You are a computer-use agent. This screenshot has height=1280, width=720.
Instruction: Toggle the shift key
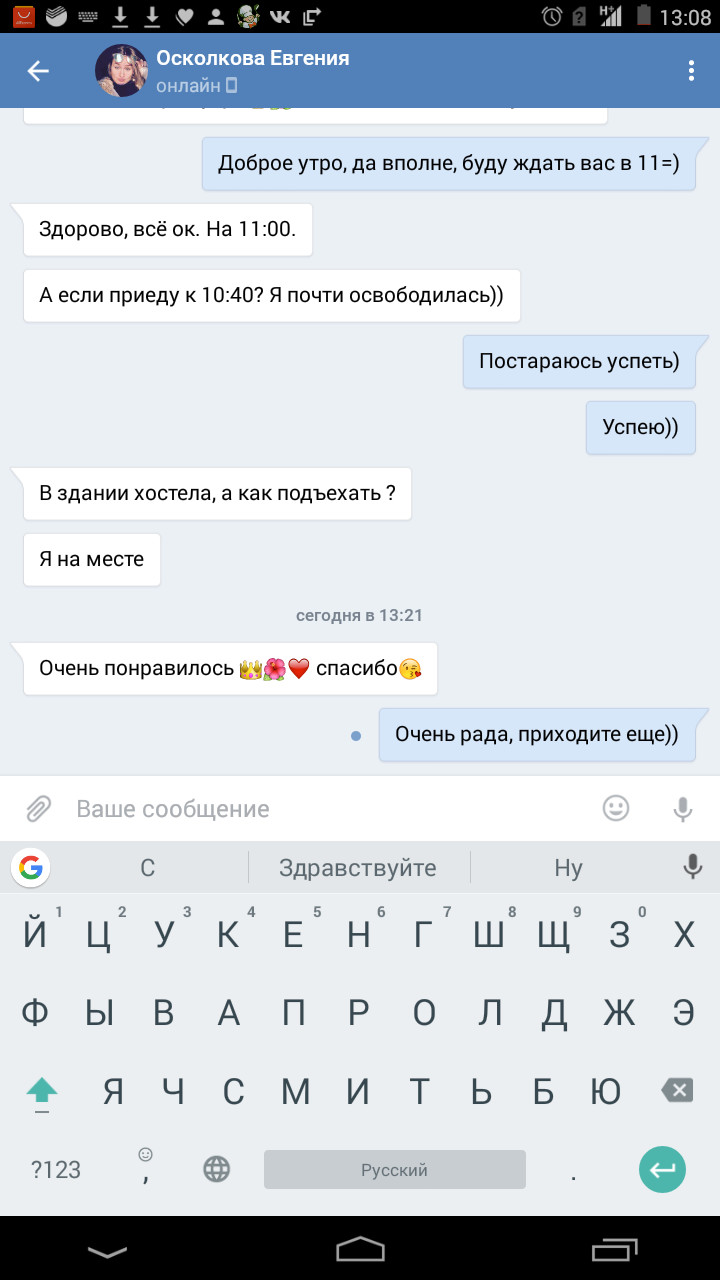point(41,1092)
